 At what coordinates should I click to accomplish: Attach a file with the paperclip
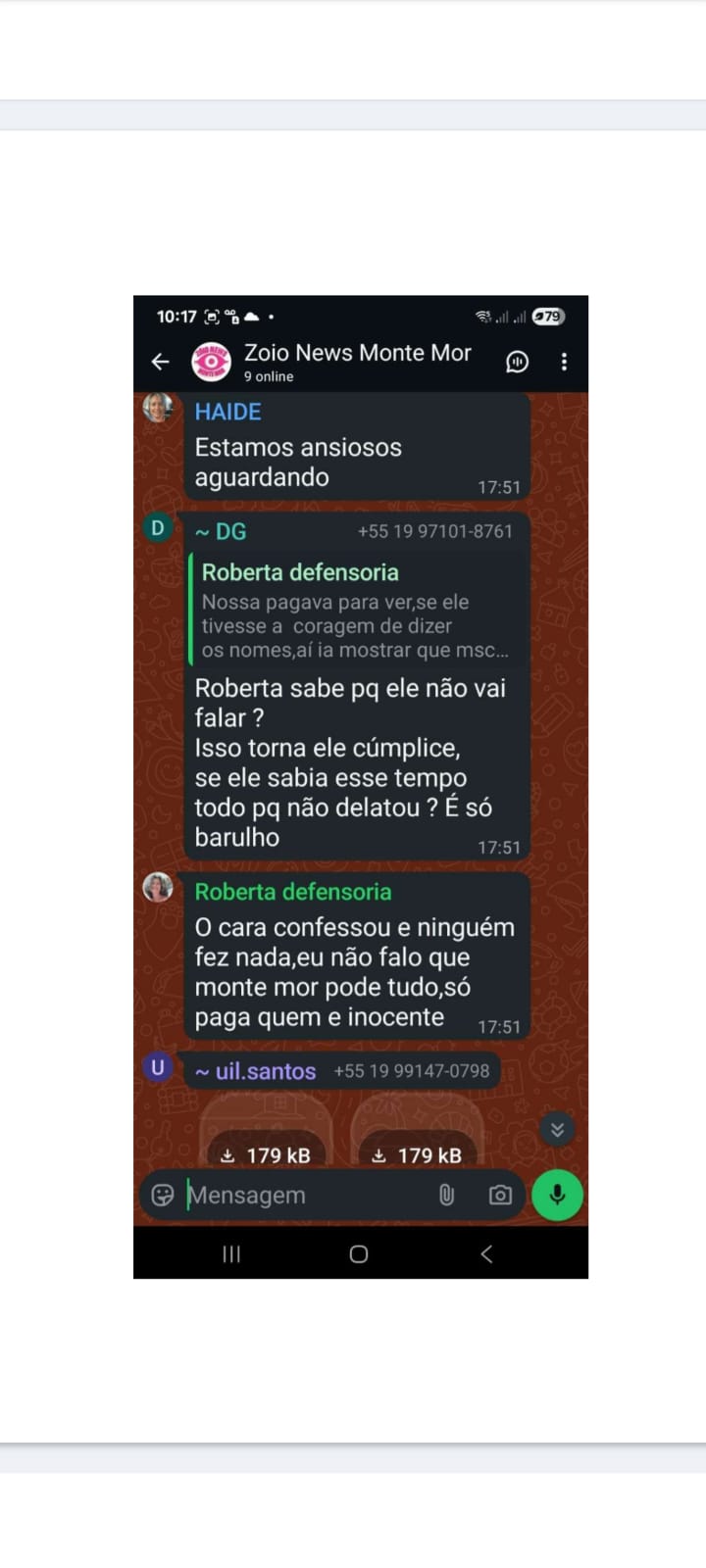point(446,1195)
